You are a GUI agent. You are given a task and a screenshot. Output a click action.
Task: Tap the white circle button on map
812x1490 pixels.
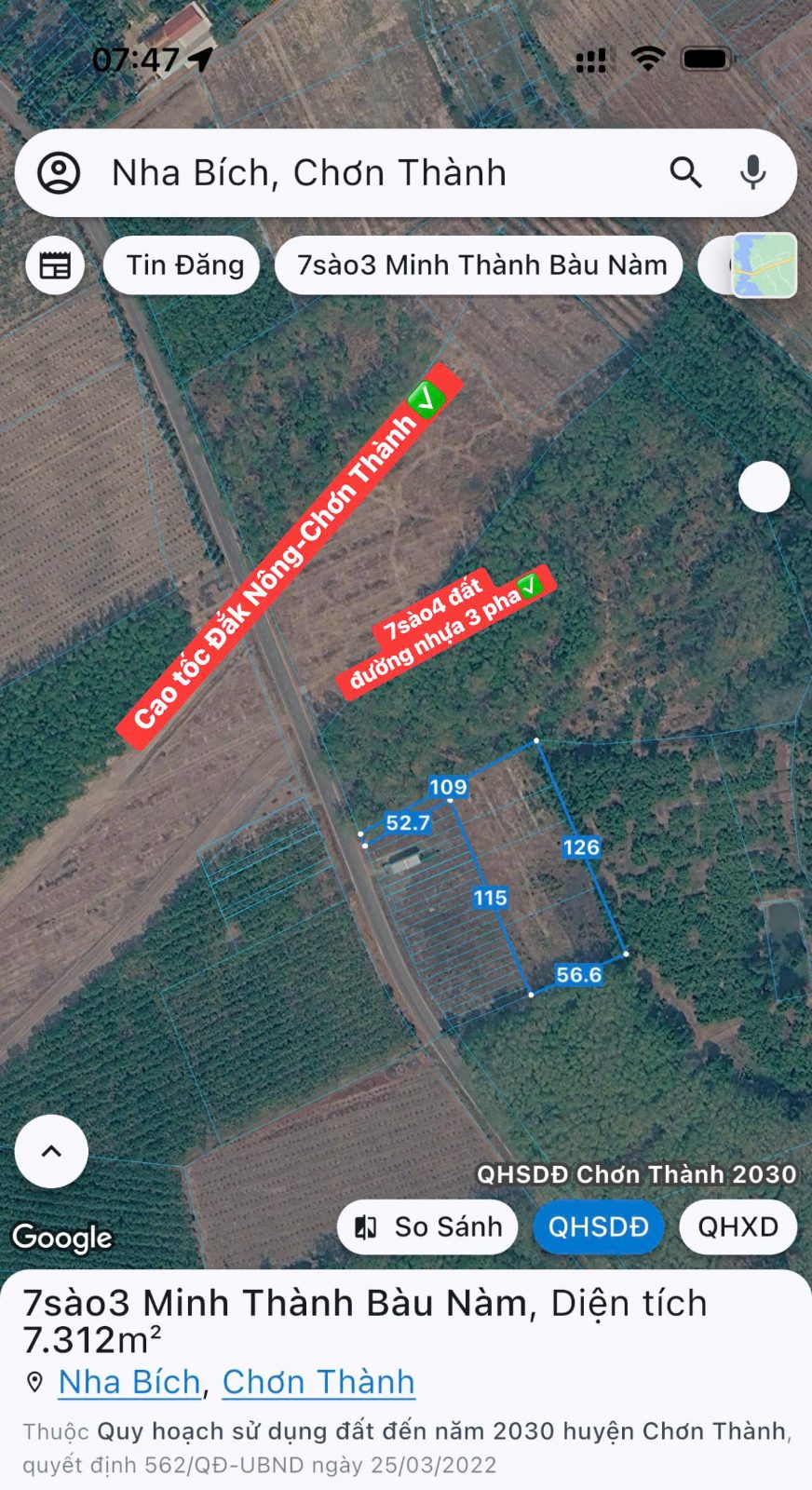point(765,486)
